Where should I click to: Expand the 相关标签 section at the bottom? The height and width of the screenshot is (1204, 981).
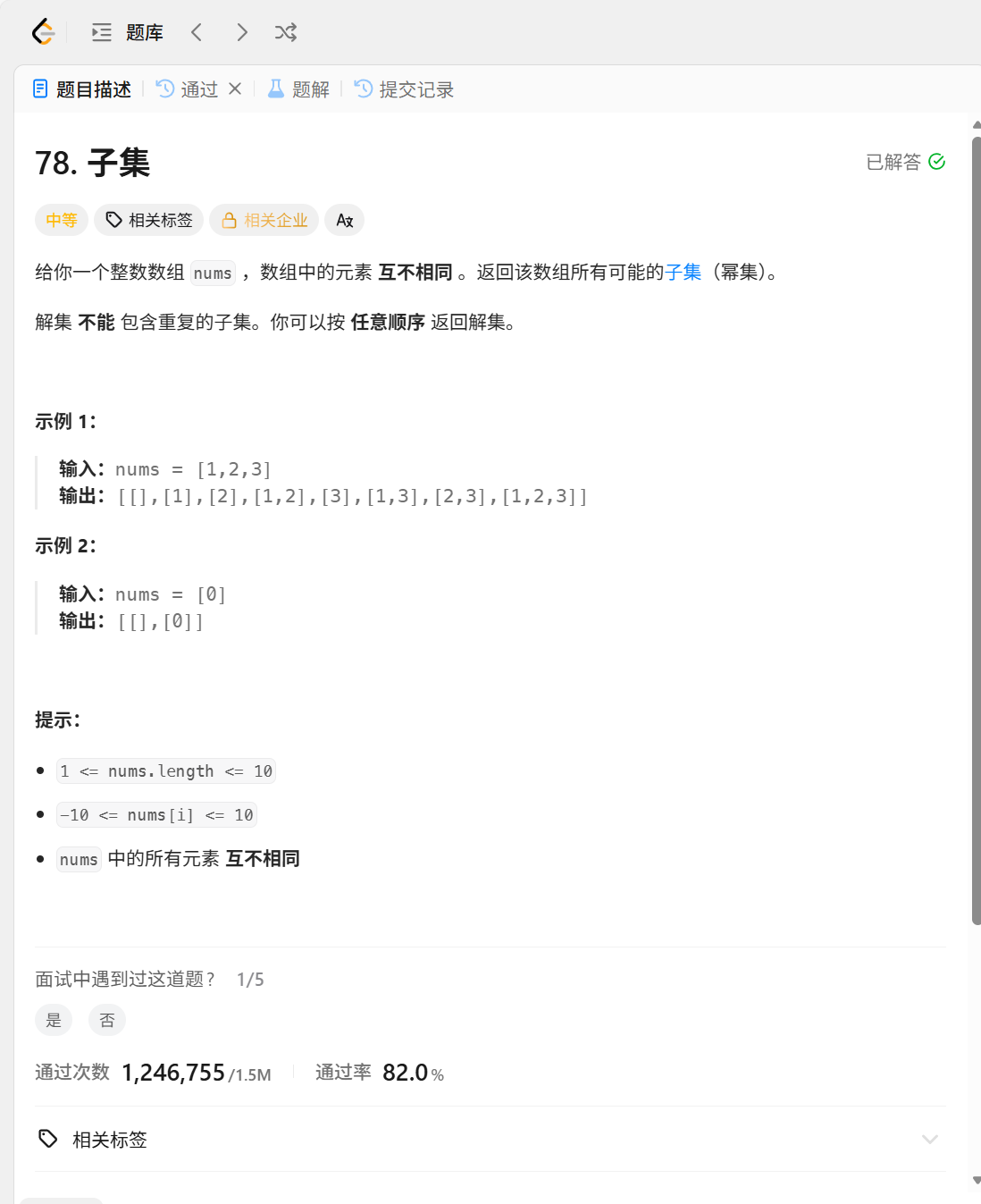click(x=490, y=1139)
